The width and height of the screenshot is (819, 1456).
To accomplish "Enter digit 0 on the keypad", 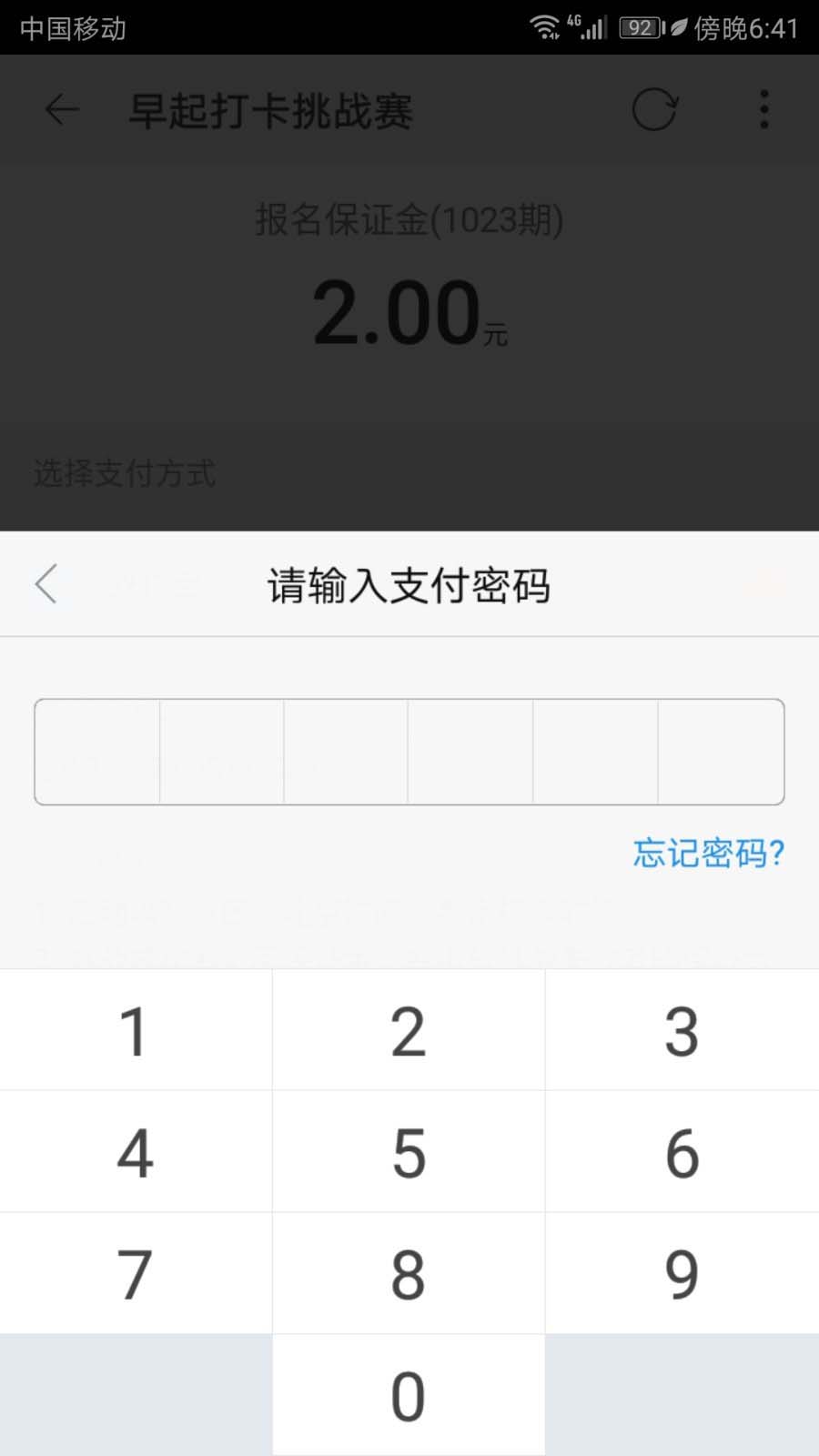I will 409,1396.
